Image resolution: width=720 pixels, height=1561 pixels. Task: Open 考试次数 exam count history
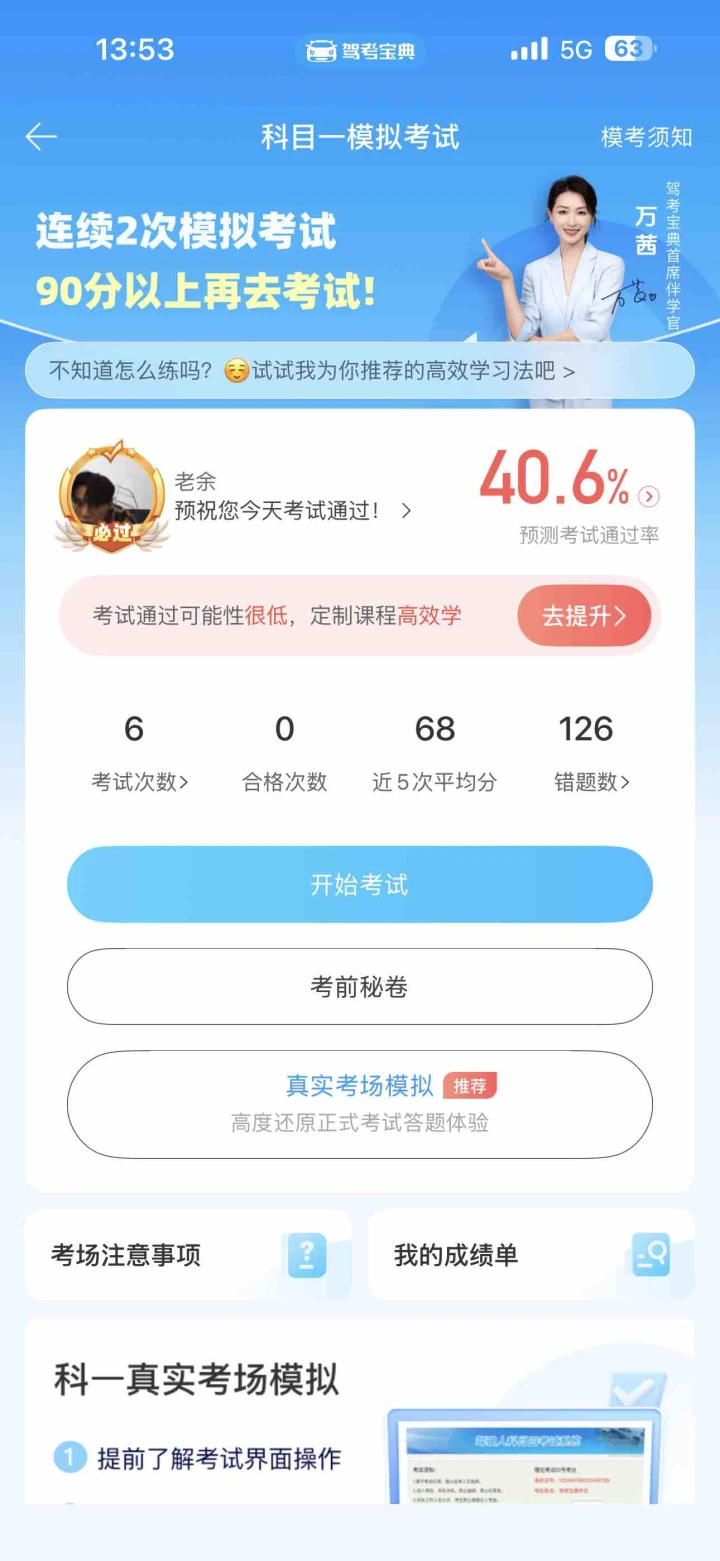pos(139,782)
